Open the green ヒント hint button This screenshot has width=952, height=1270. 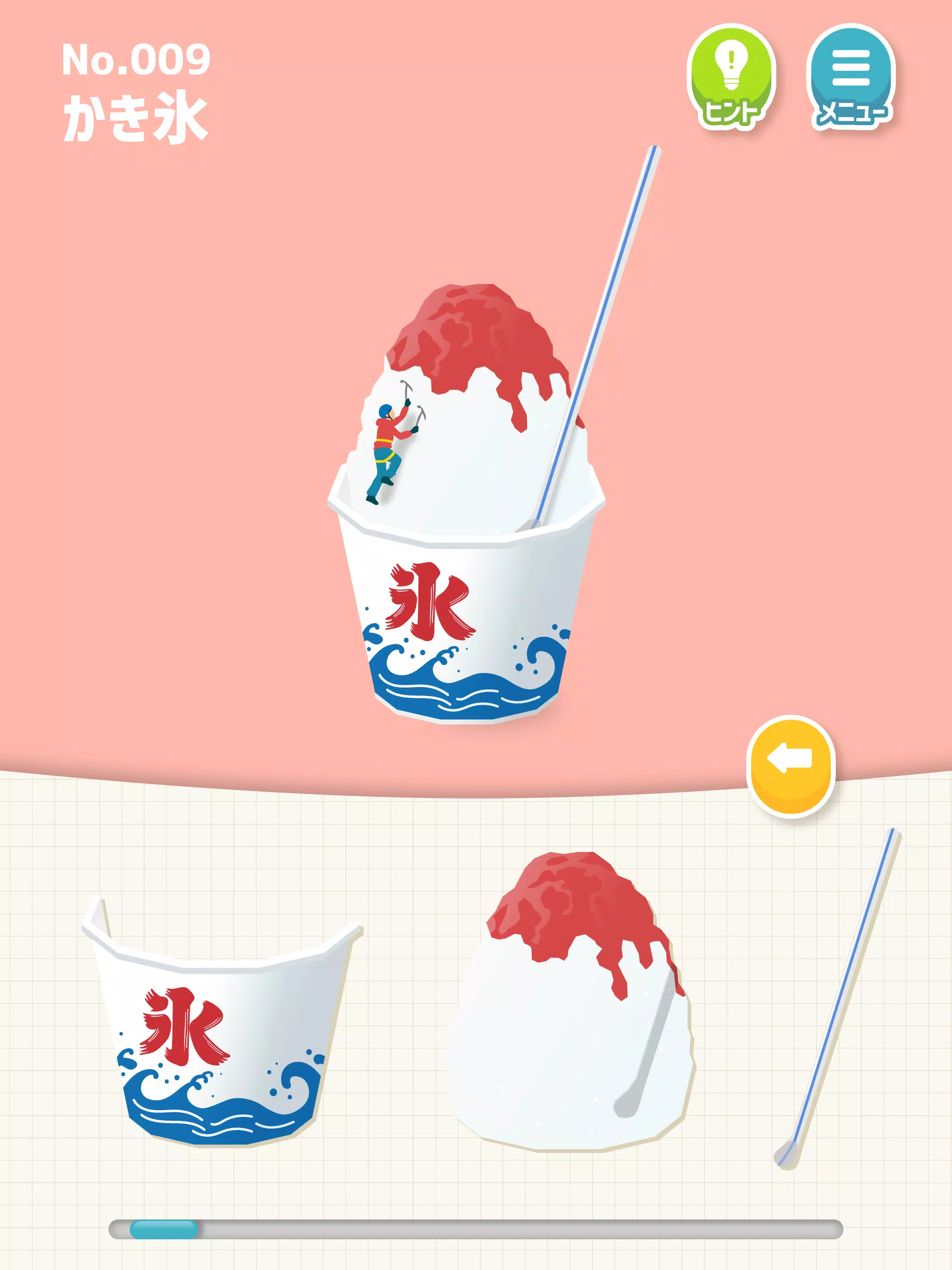click(731, 76)
